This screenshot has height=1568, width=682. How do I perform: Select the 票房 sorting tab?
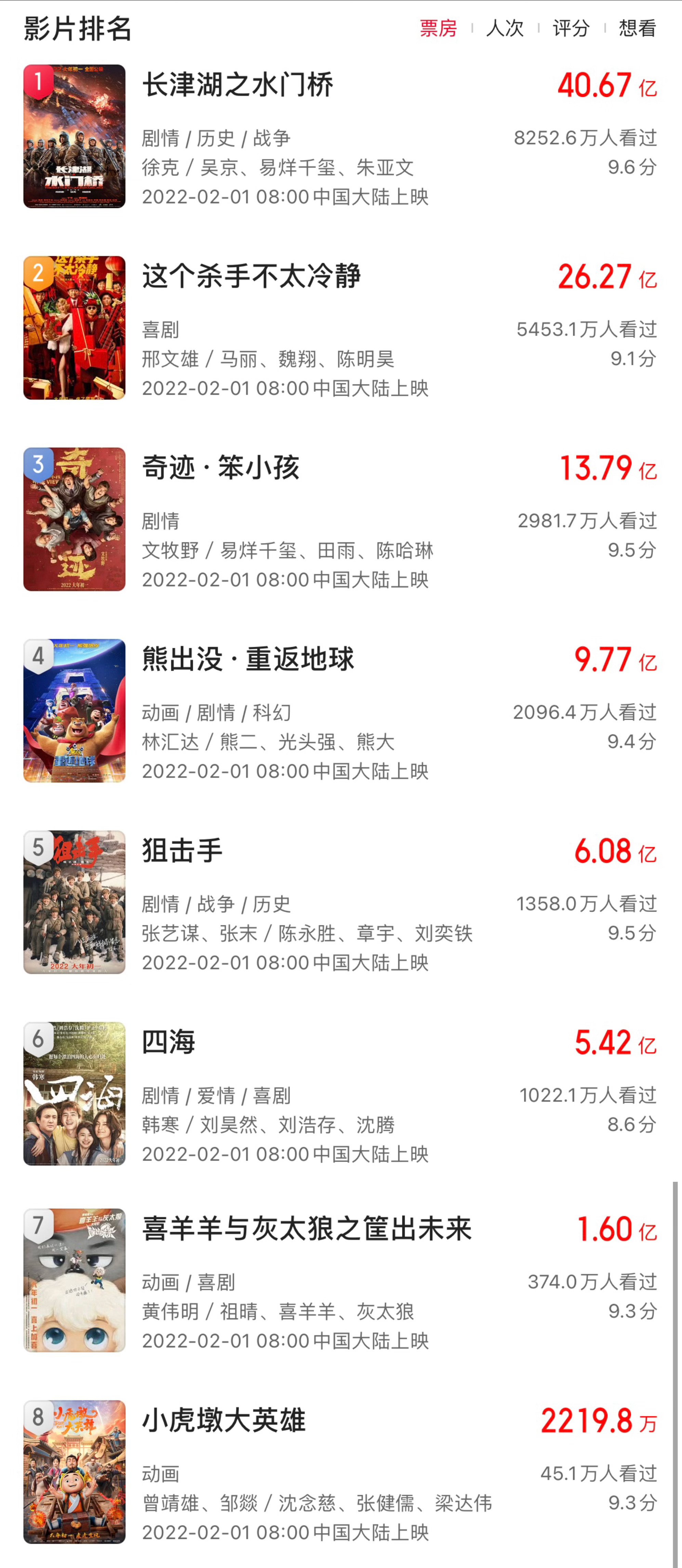(x=438, y=28)
